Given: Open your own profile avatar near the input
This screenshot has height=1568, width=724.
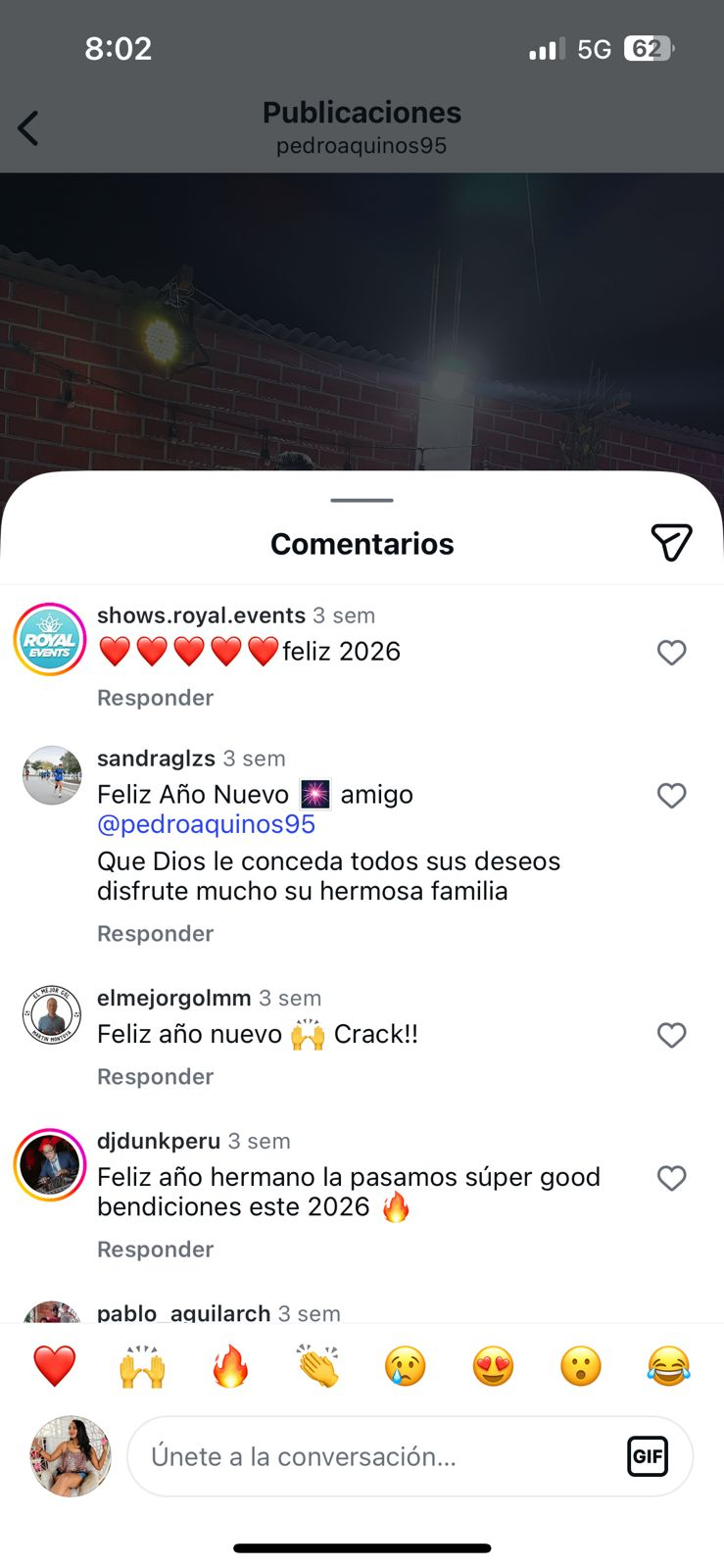Looking at the screenshot, I should [70, 1456].
